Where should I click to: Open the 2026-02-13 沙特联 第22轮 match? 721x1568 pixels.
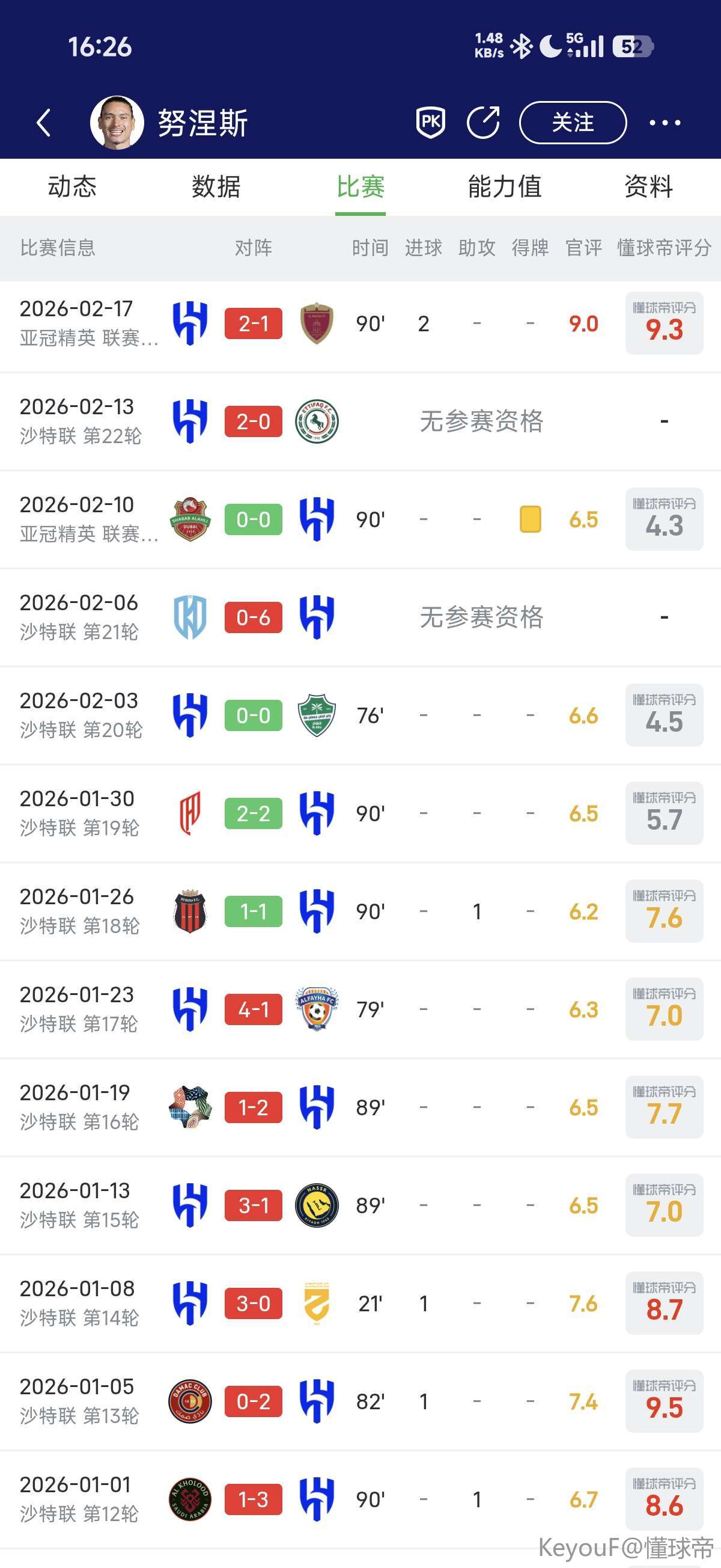[253, 421]
